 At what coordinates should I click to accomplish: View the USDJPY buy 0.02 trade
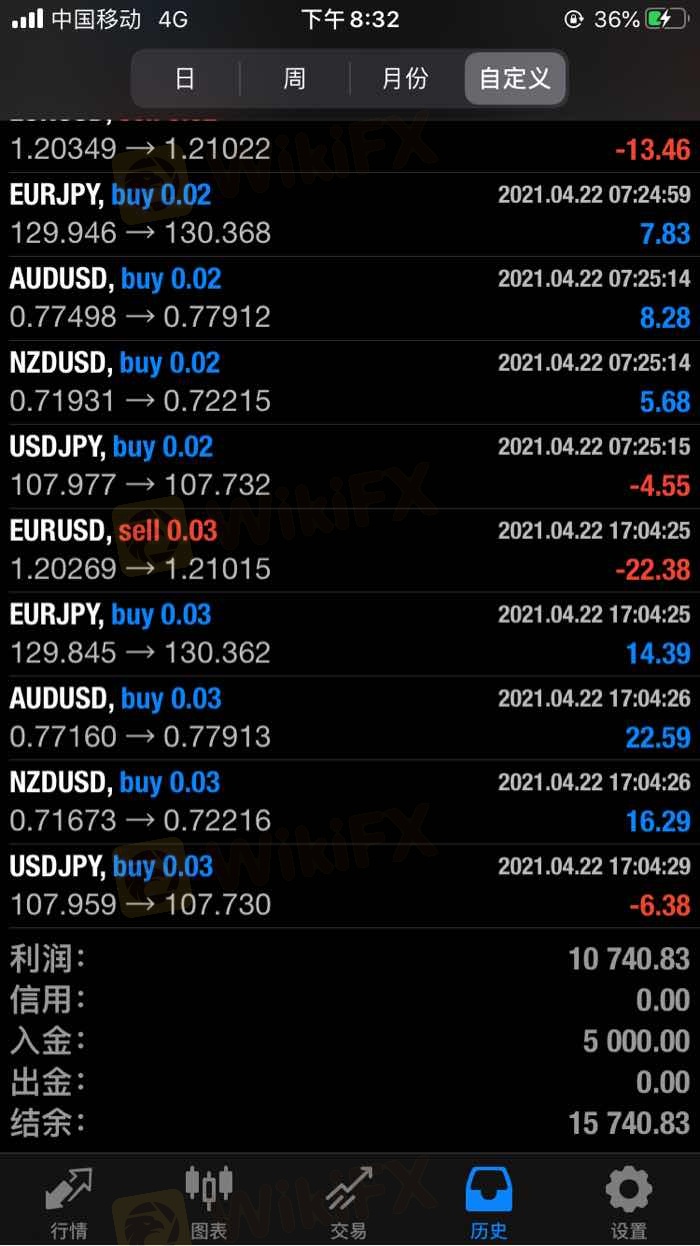click(x=350, y=466)
